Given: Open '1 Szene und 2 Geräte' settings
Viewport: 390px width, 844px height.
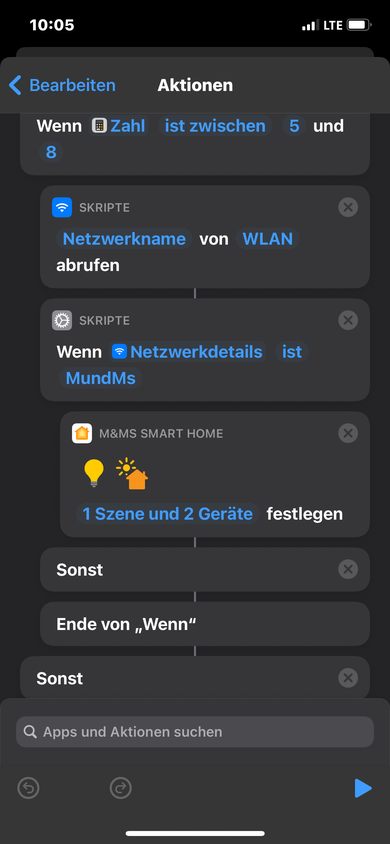Looking at the screenshot, I should (x=168, y=514).
